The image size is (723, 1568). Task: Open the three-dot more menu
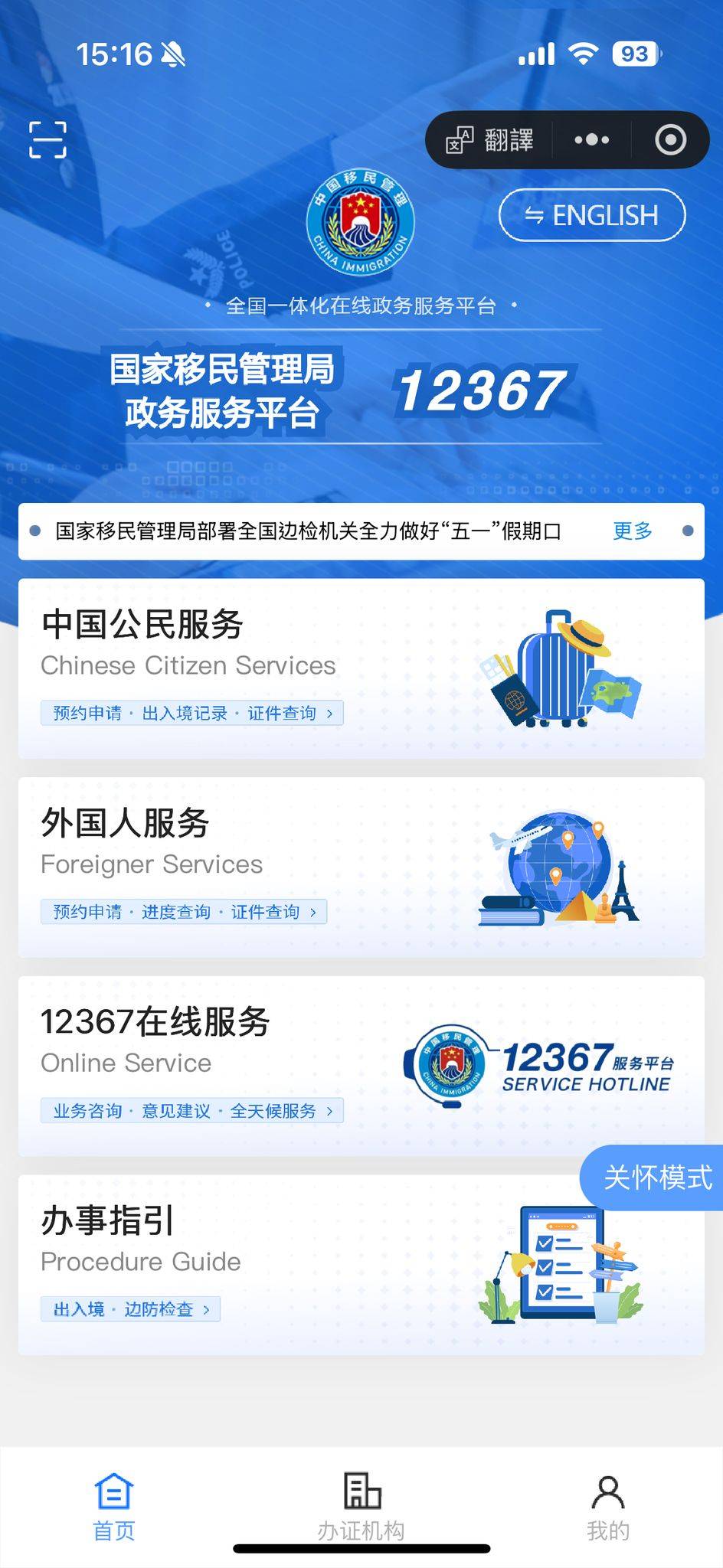592,140
